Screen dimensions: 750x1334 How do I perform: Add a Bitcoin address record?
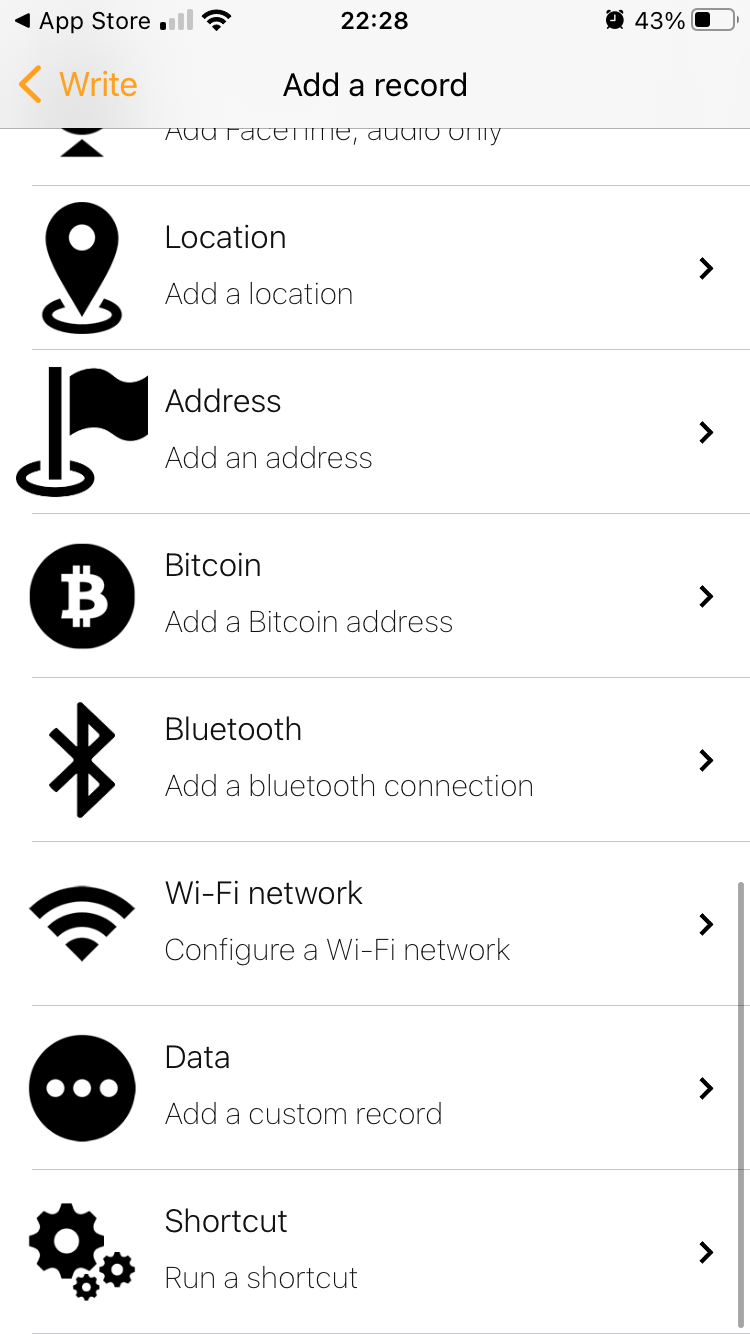(x=375, y=595)
